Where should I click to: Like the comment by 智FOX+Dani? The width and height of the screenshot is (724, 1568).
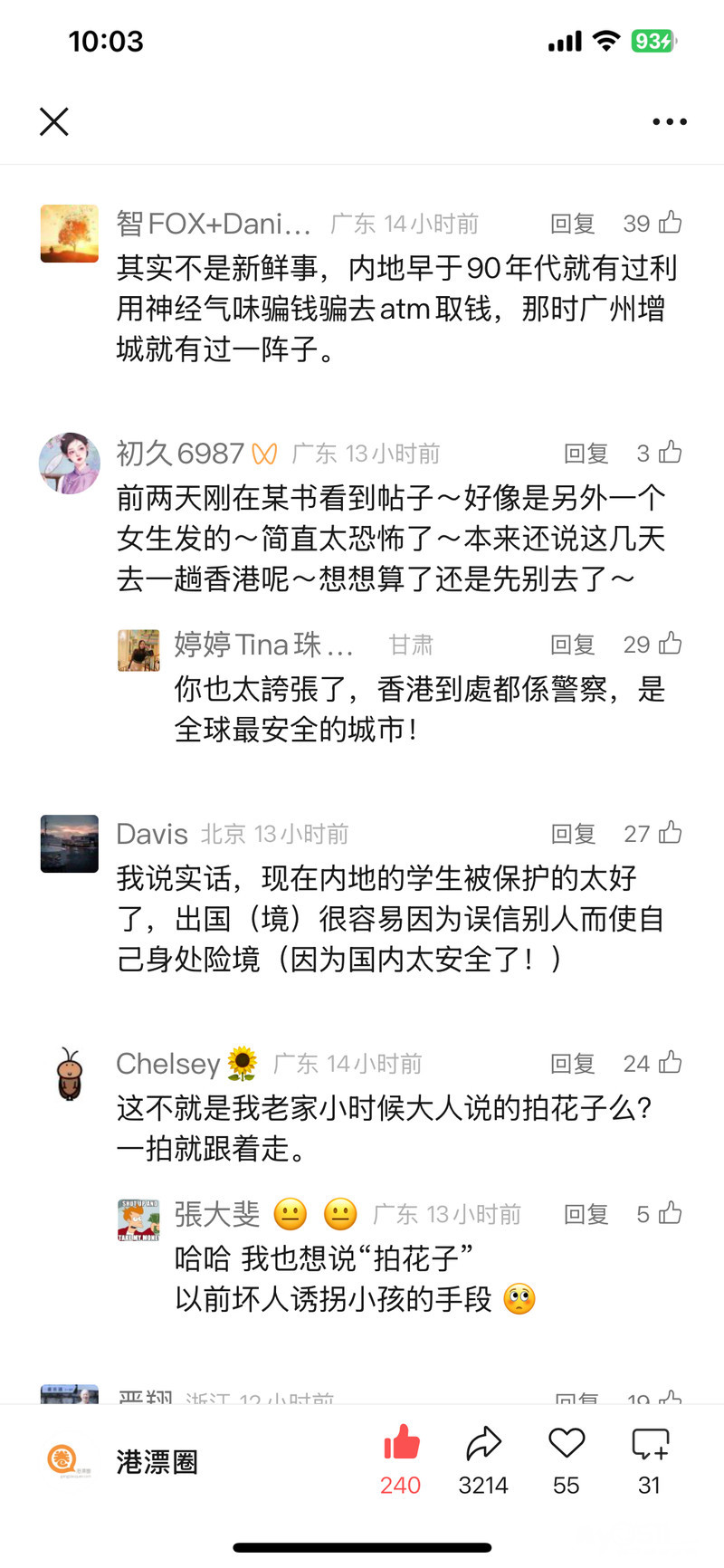tap(670, 223)
